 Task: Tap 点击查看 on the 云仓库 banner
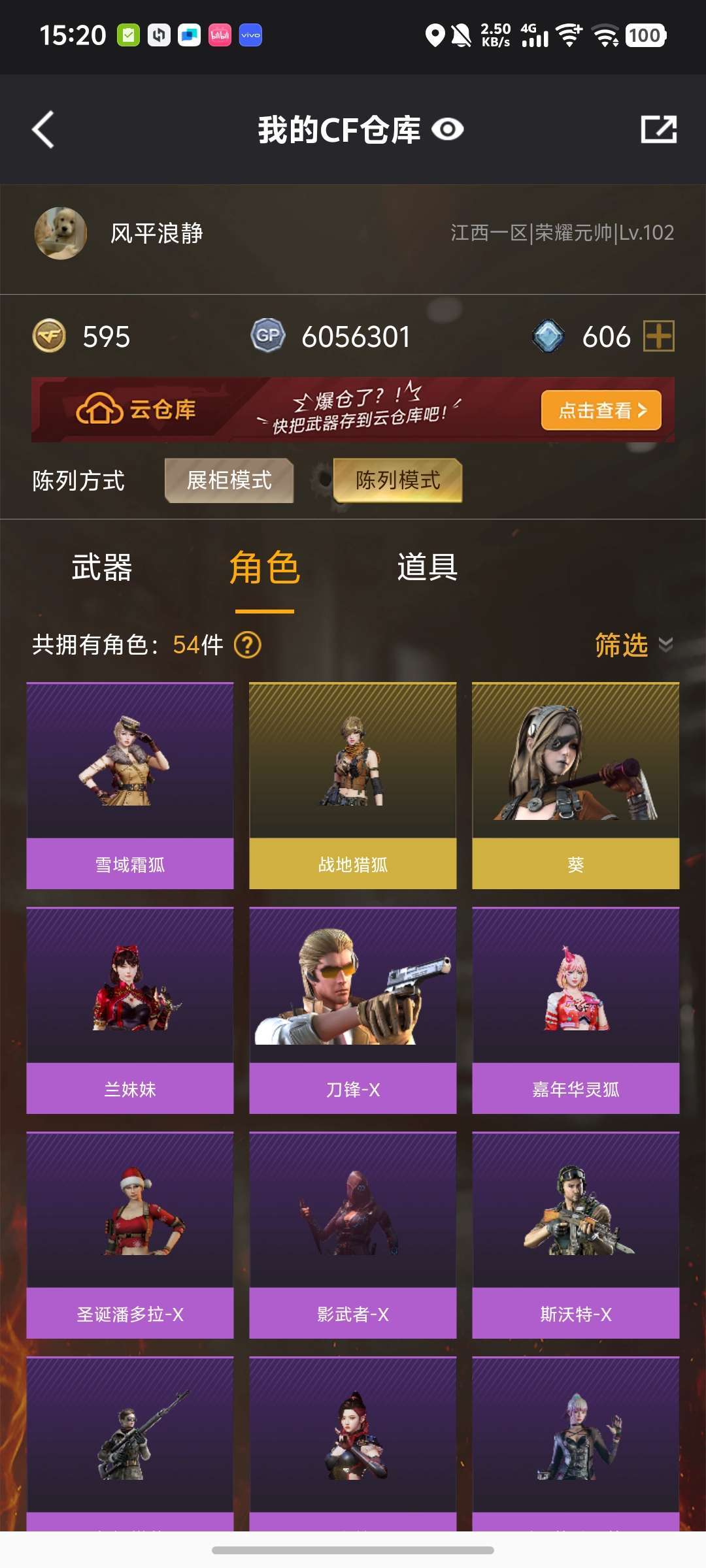tap(601, 410)
